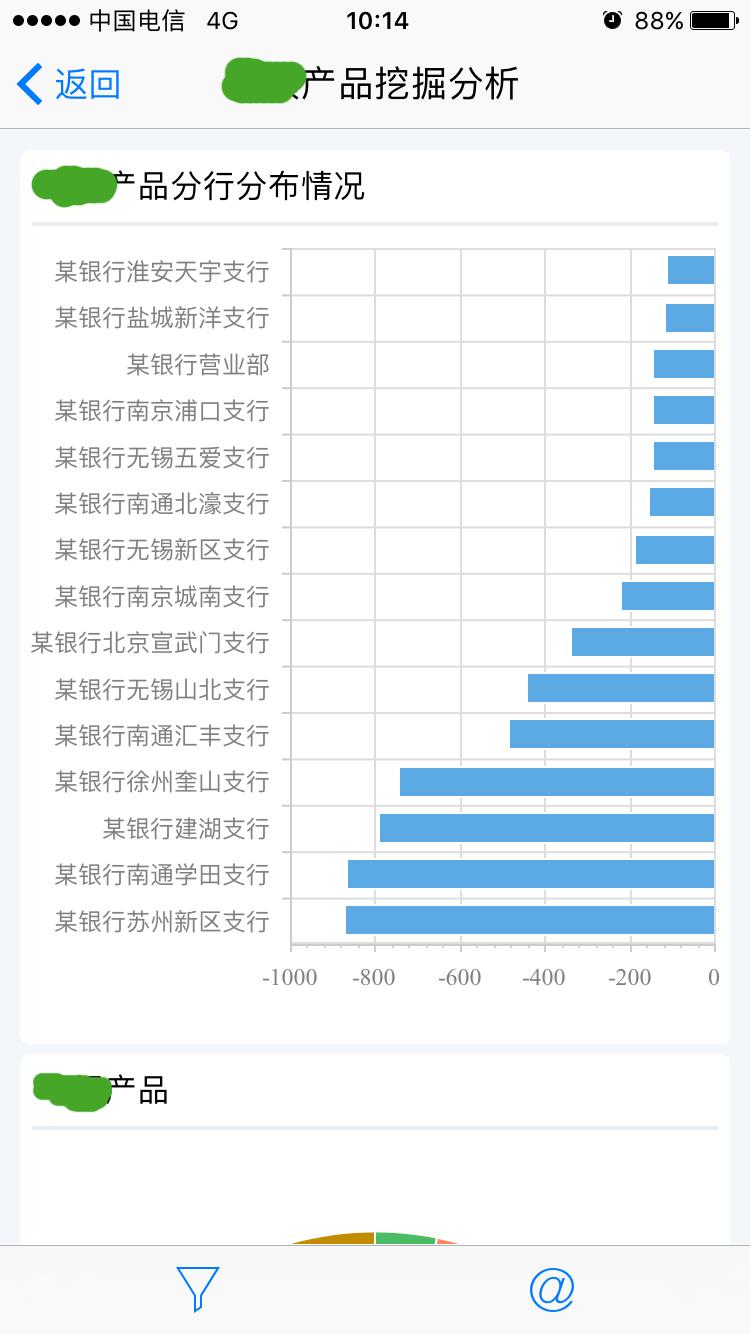This screenshot has width=750, height=1334.
Task: Tap the @ mention icon at bottom
Action: point(553,1290)
